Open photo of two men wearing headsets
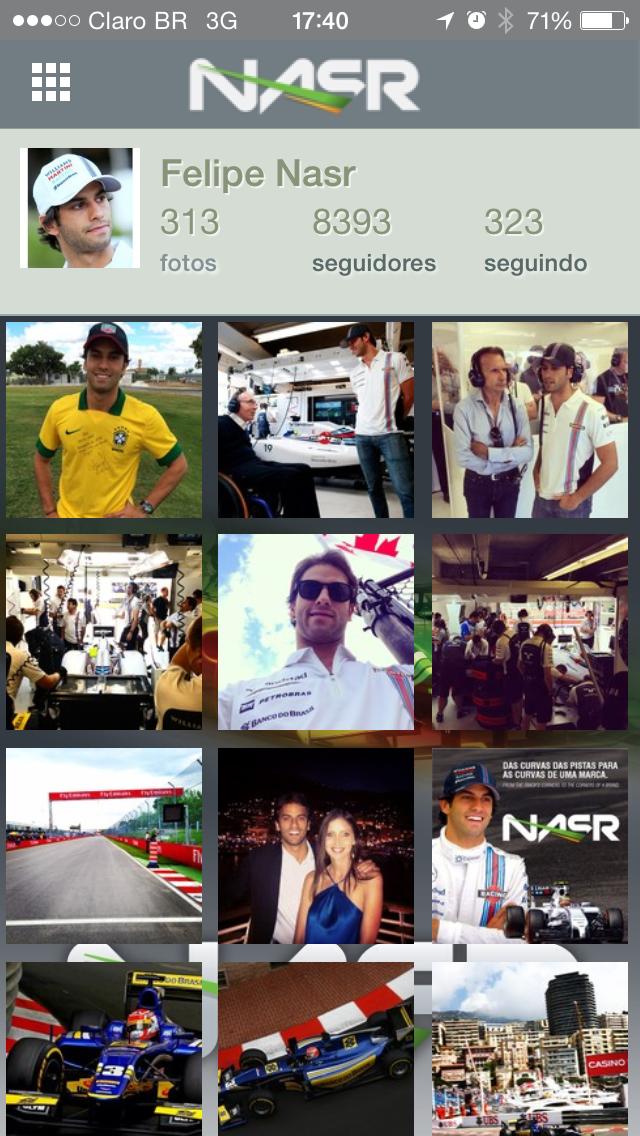 [530, 420]
